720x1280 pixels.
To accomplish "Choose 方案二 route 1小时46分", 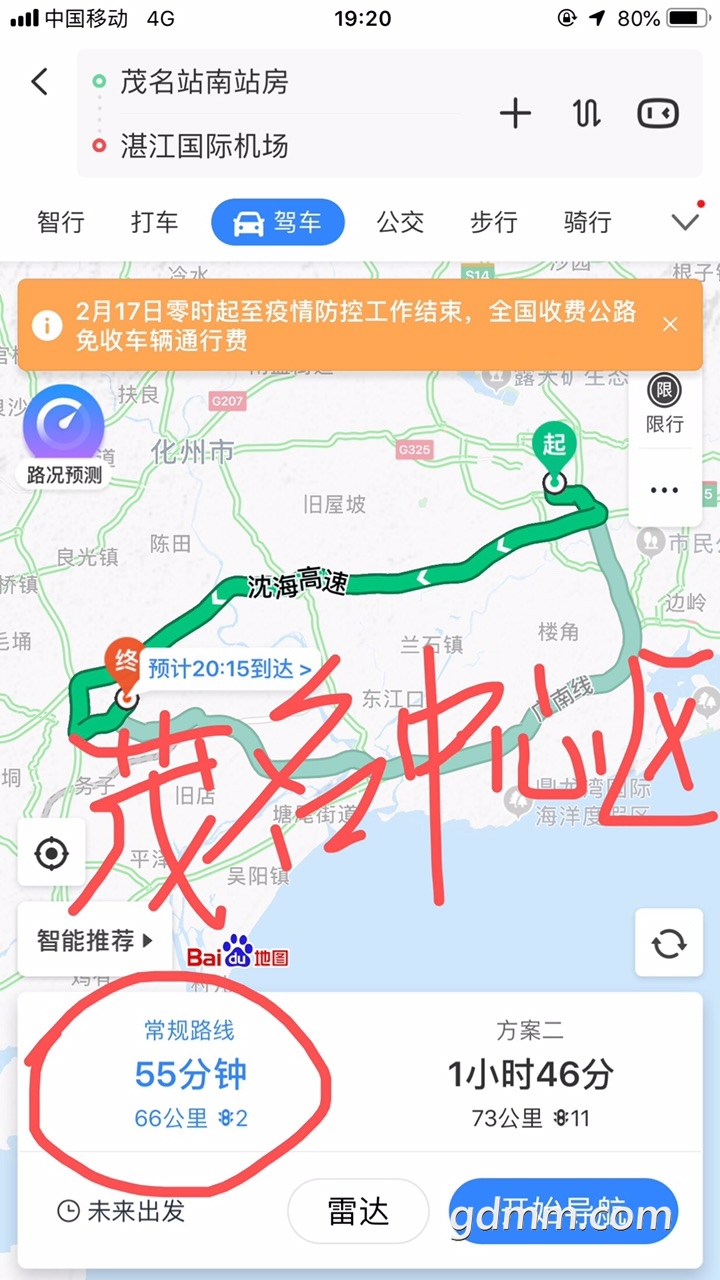I will (x=530, y=1075).
